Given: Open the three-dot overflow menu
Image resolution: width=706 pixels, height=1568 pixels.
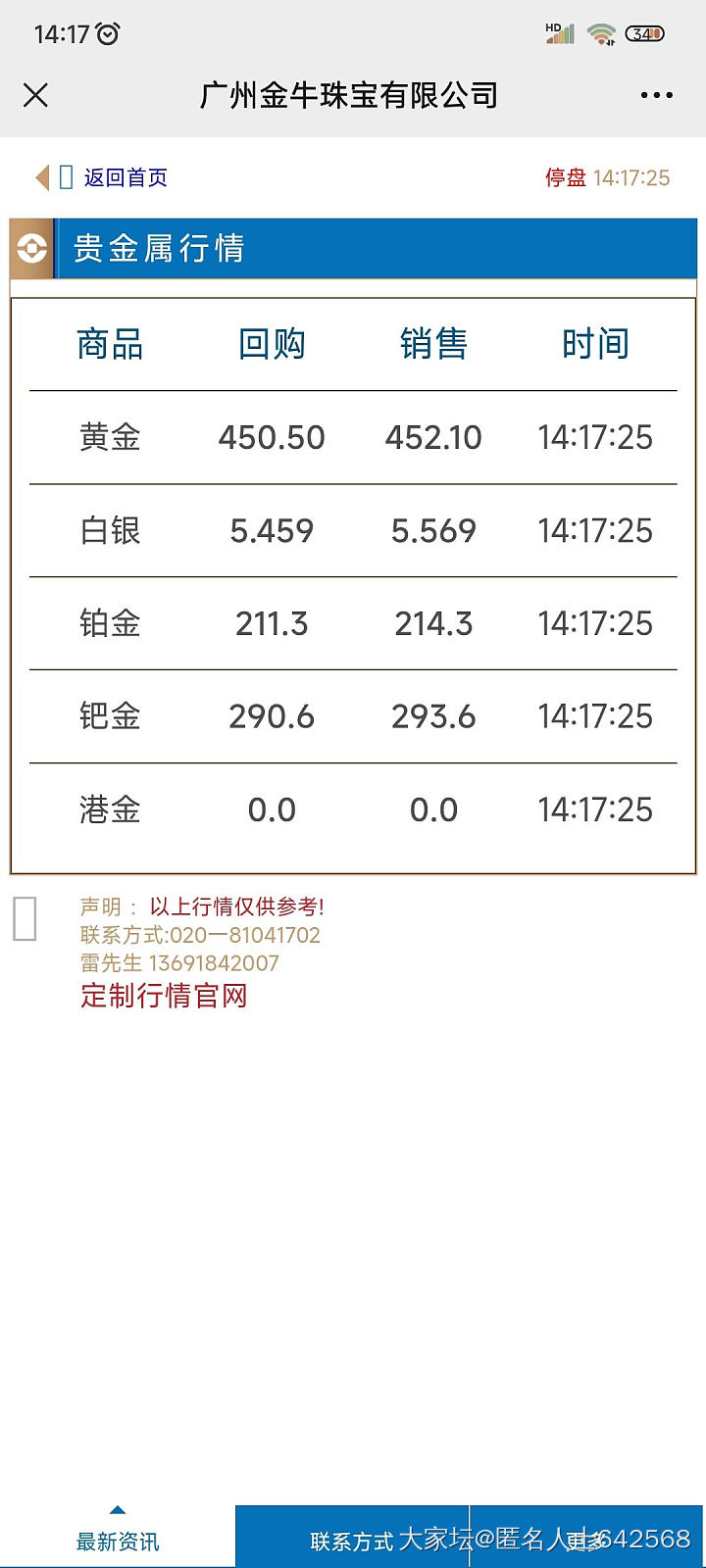Looking at the screenshot, I should click(x=656, y=95).
